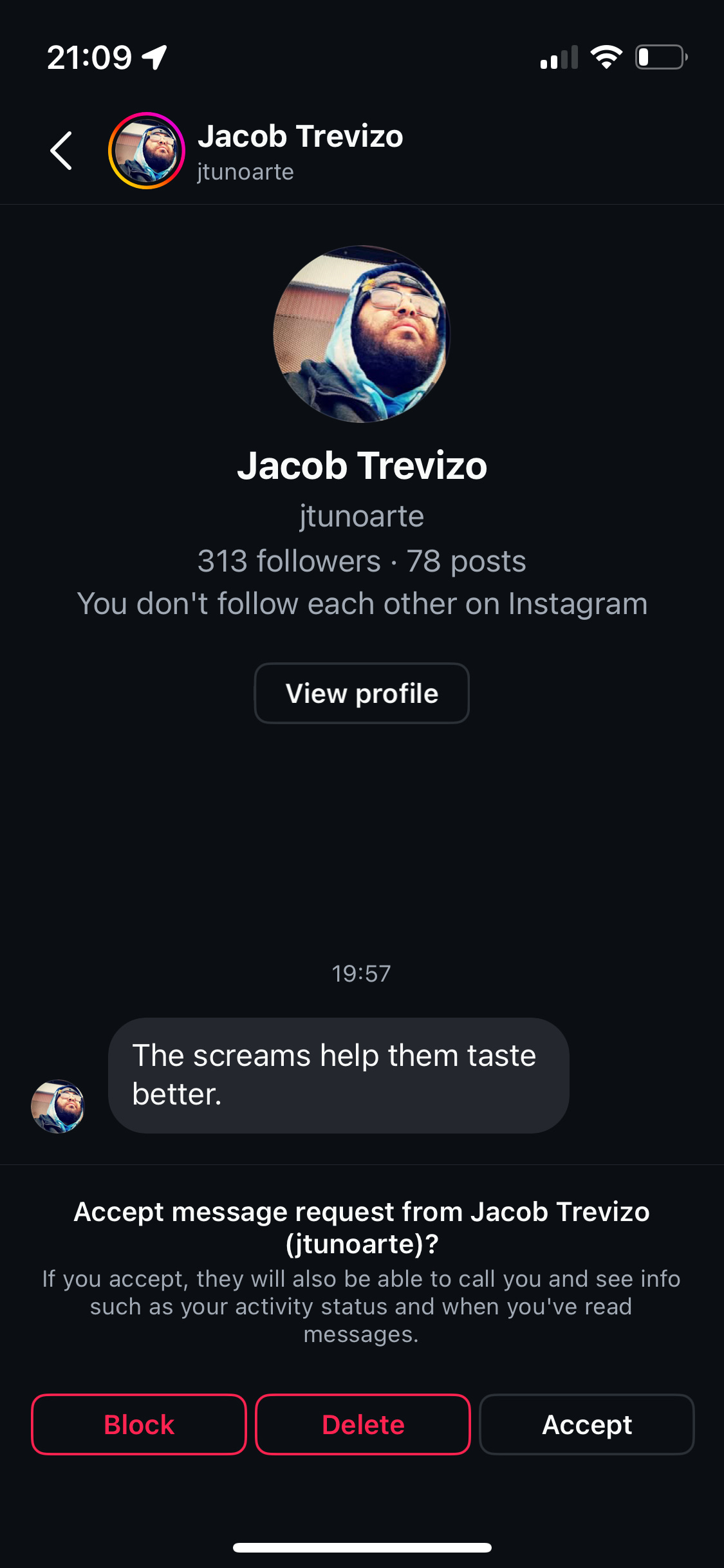Delete this message request
Screen dimensions: 724x1568
[363, 1424]
